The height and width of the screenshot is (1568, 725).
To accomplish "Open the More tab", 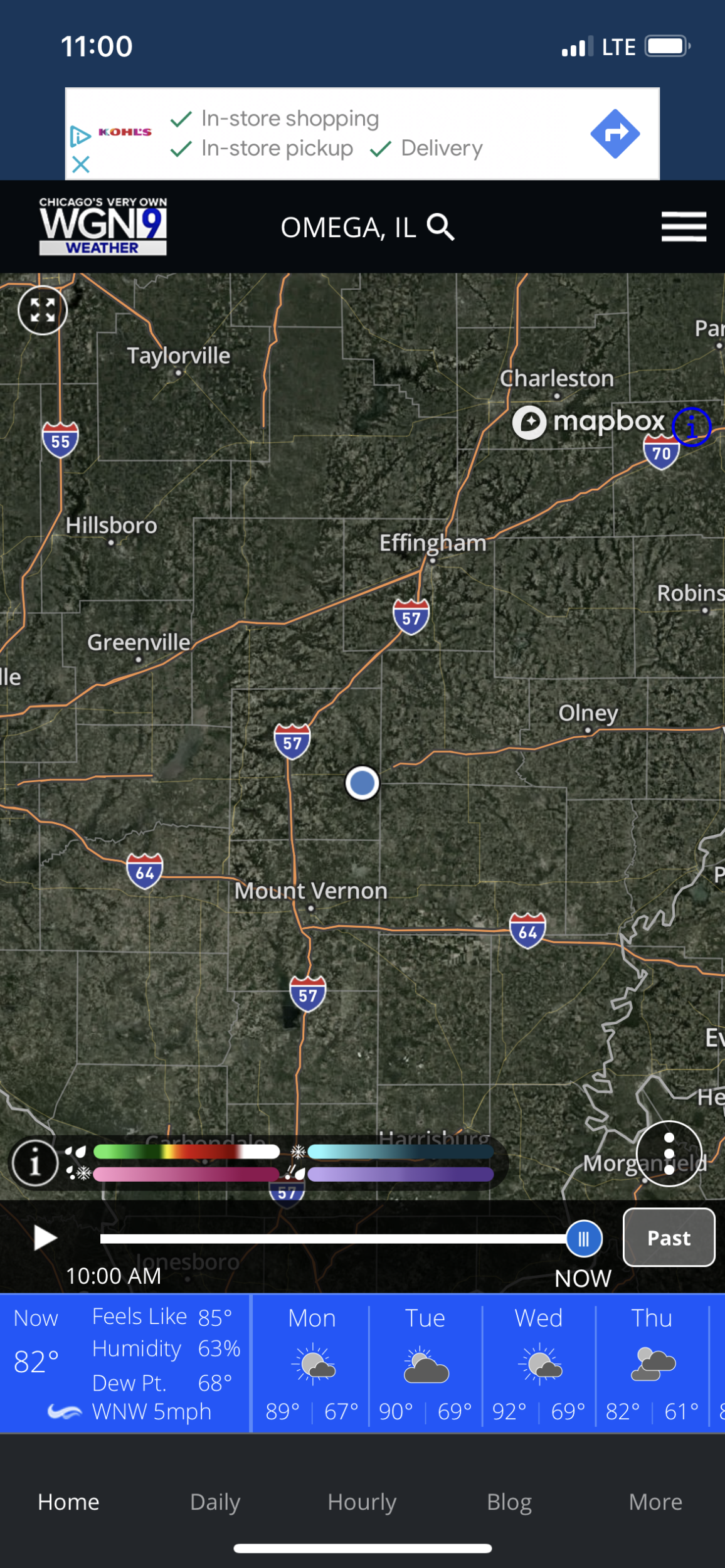I will pos(655,1502).
